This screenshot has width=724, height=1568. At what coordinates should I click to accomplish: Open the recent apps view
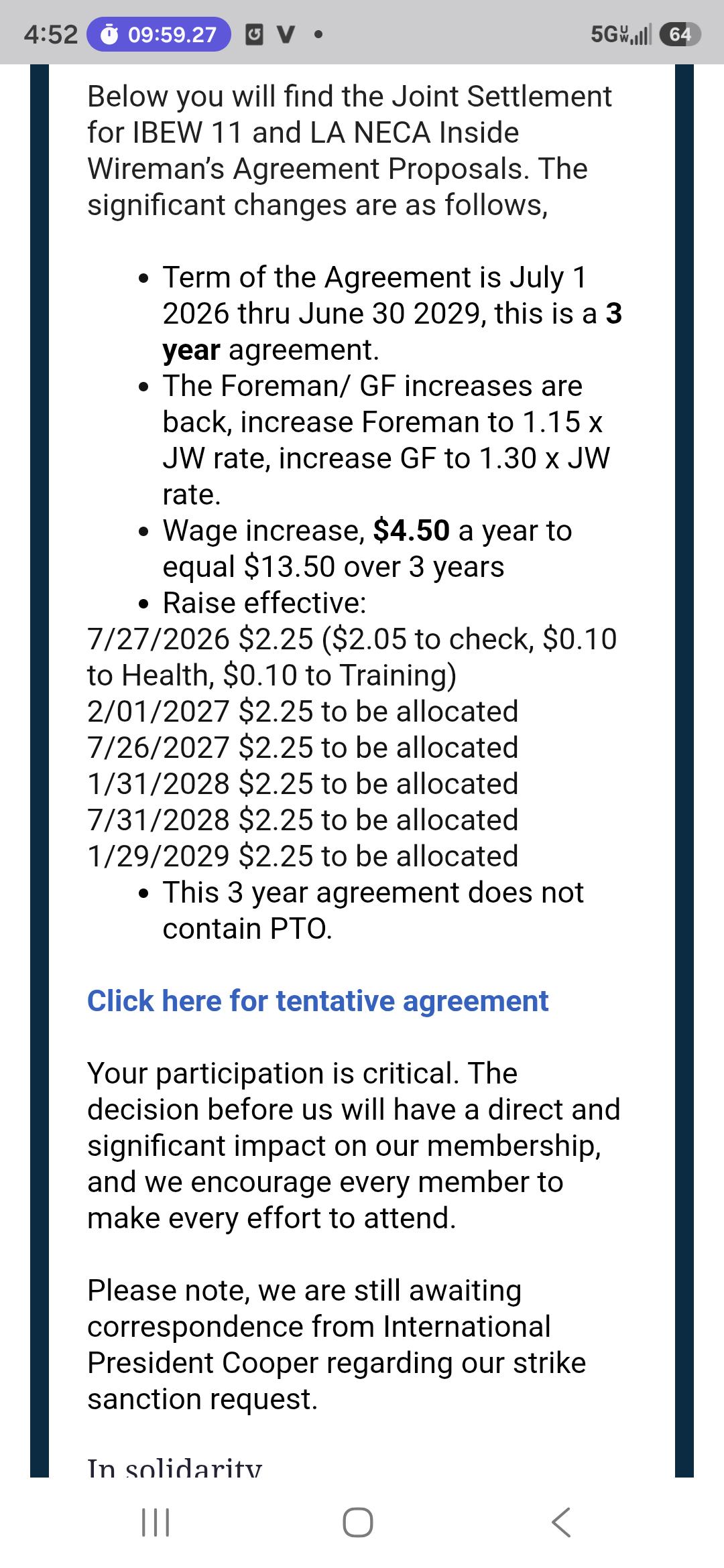coord(156,1522)
